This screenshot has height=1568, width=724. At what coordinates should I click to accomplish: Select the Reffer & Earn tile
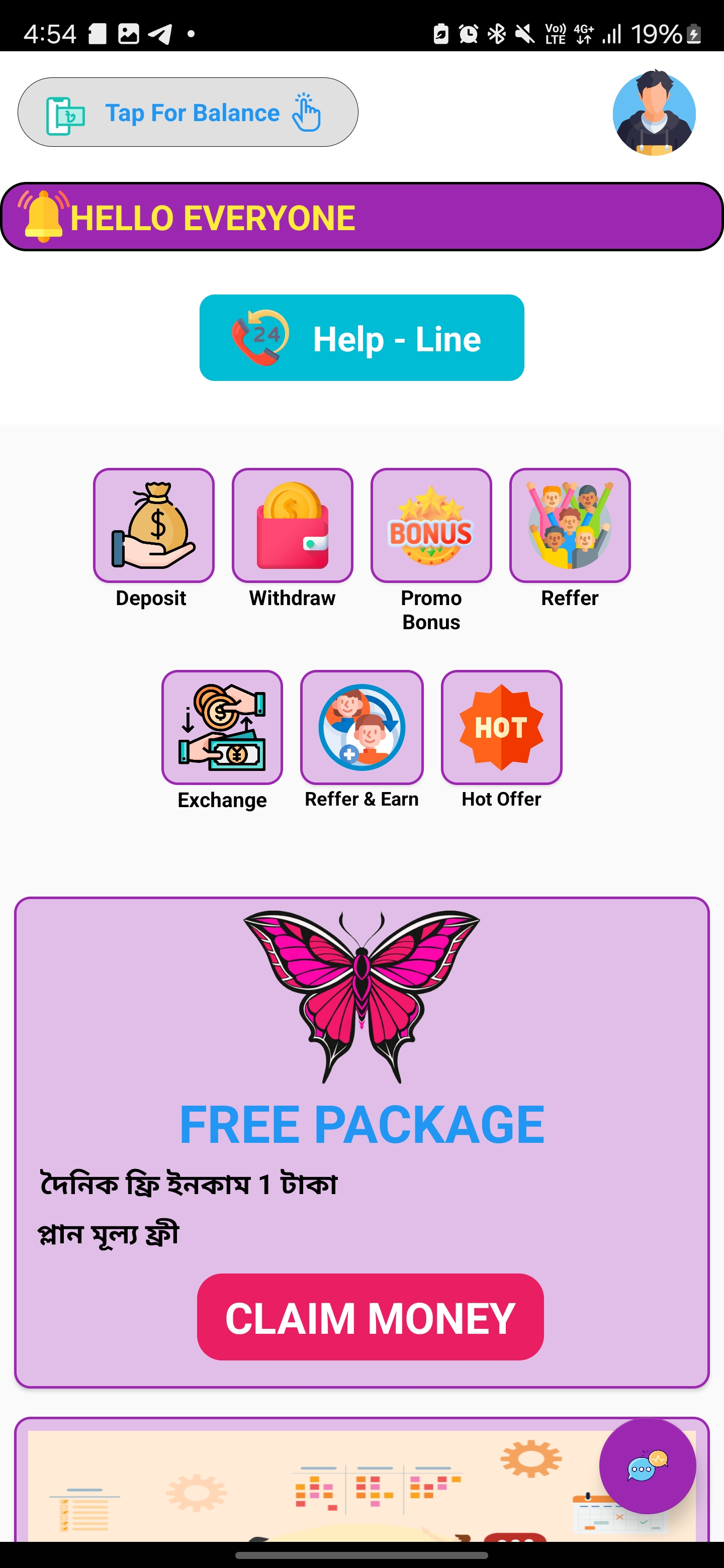click(361, 727)
